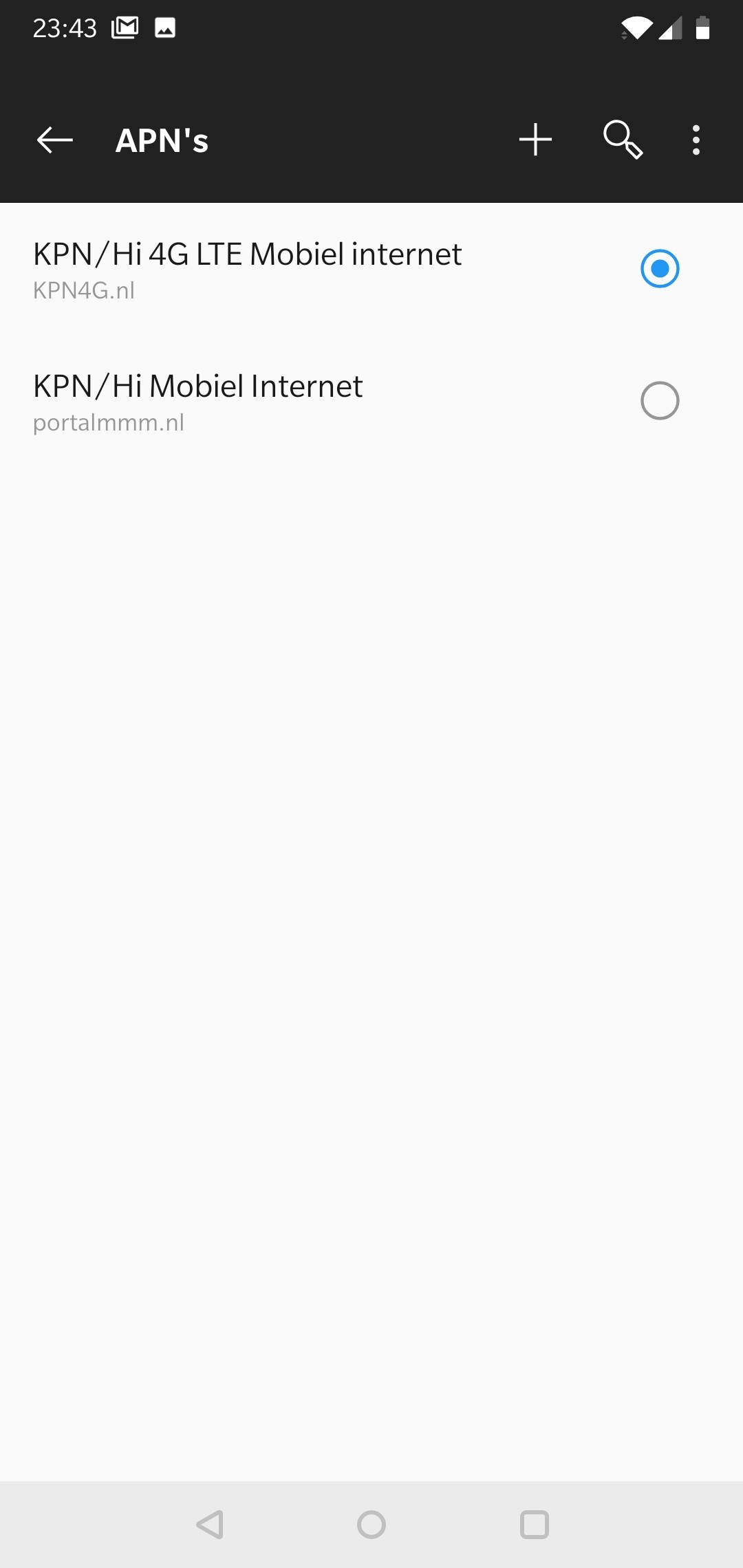The width and height of the screenshot is (743, 1568).
Task: Select the KPN4G.nl radio button
Action: click(660, 268)
